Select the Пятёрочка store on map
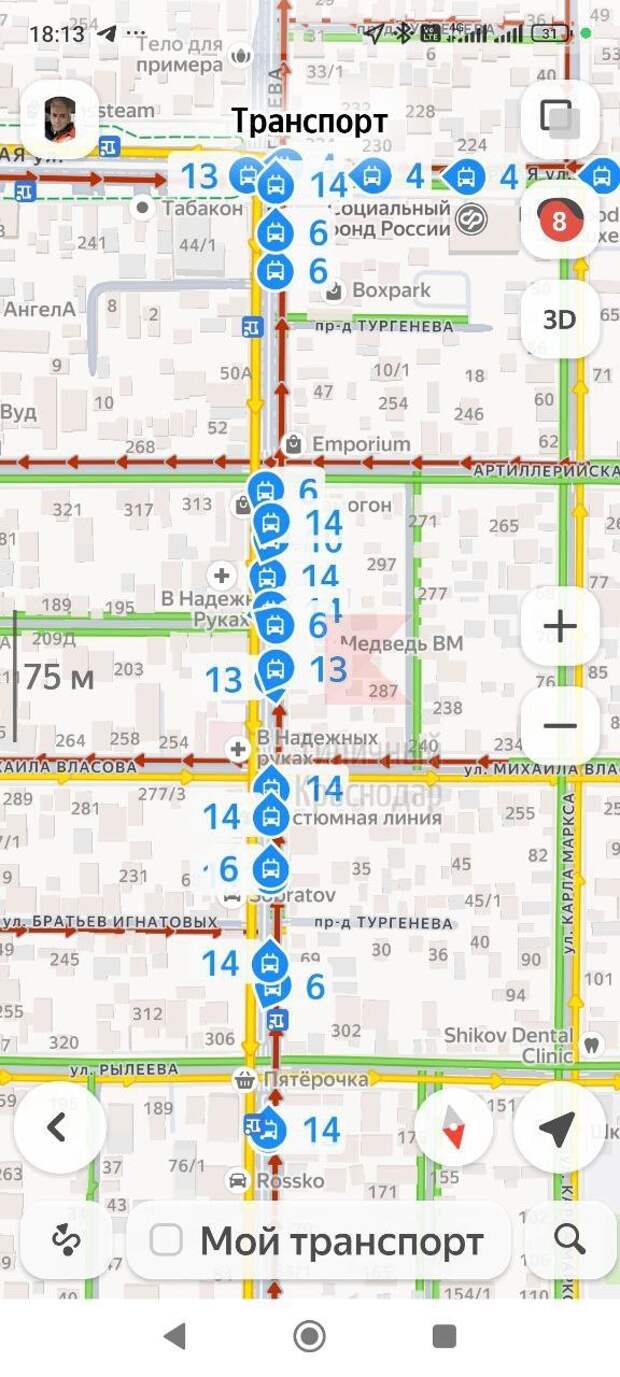Viewport: 620px width, 1377px height. pyautogui.click(x=302, y=1080)
